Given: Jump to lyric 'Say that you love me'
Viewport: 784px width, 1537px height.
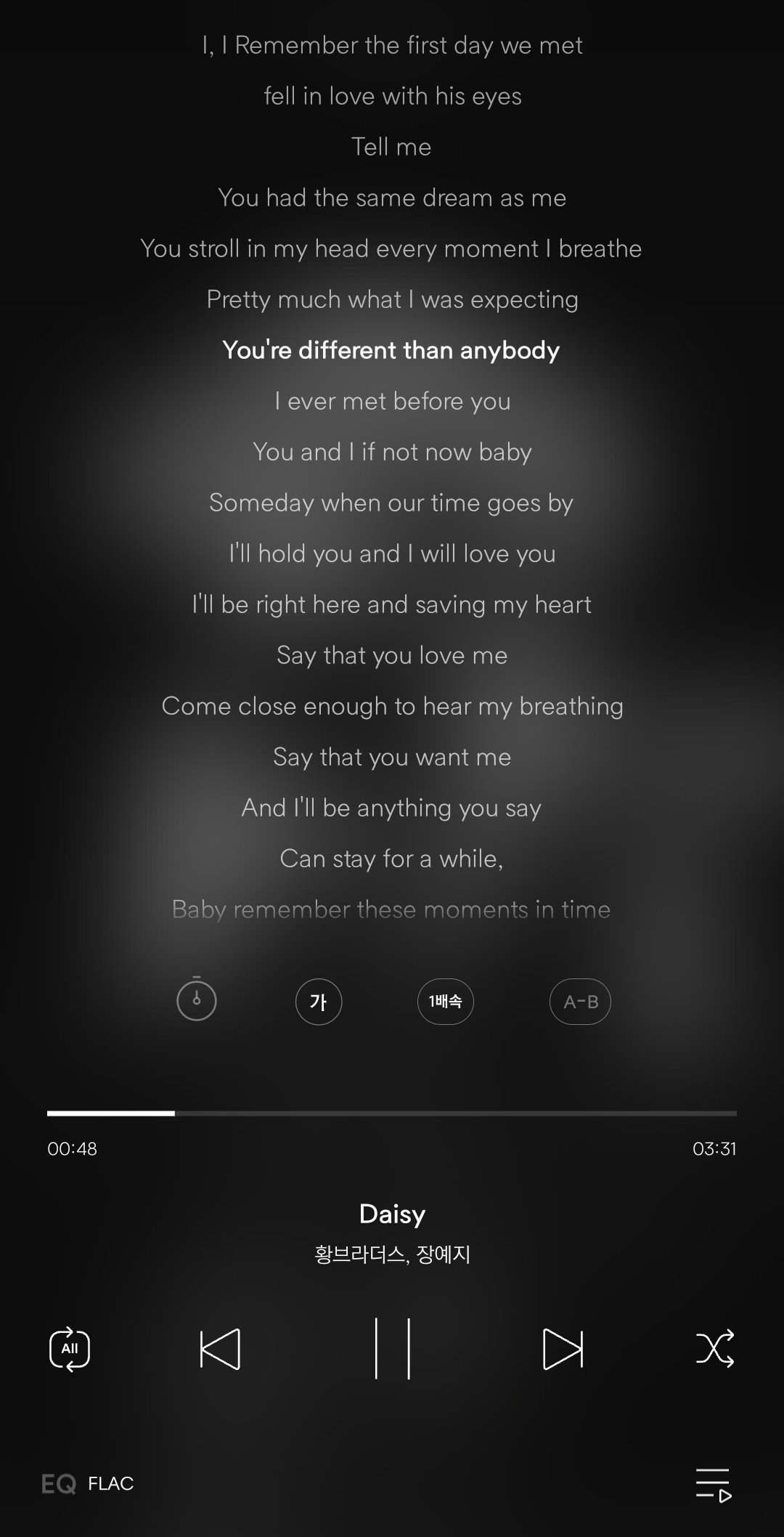Looking at the screenshot, I should point(392,654).
